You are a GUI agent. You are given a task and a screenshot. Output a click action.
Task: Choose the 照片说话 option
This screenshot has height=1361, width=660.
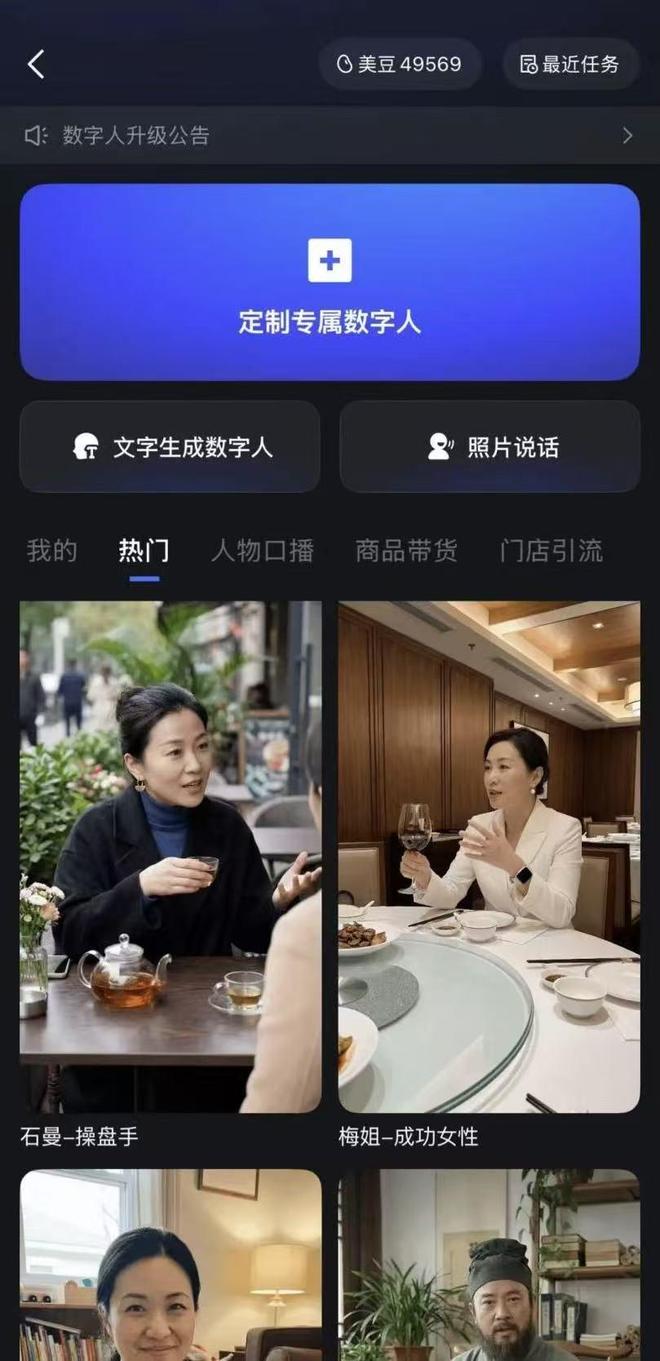coord(490,447)
